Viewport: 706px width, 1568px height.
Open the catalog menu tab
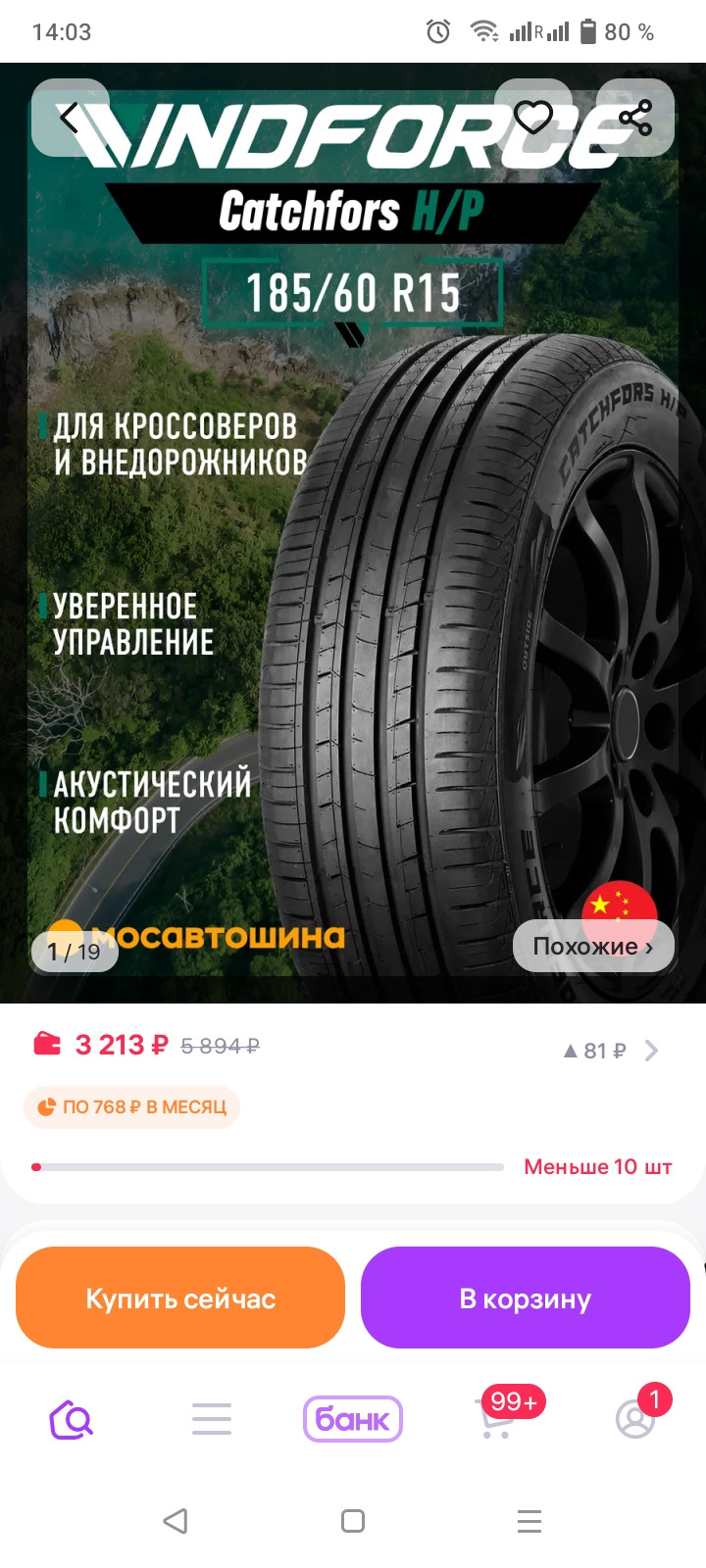[212, 1419]
